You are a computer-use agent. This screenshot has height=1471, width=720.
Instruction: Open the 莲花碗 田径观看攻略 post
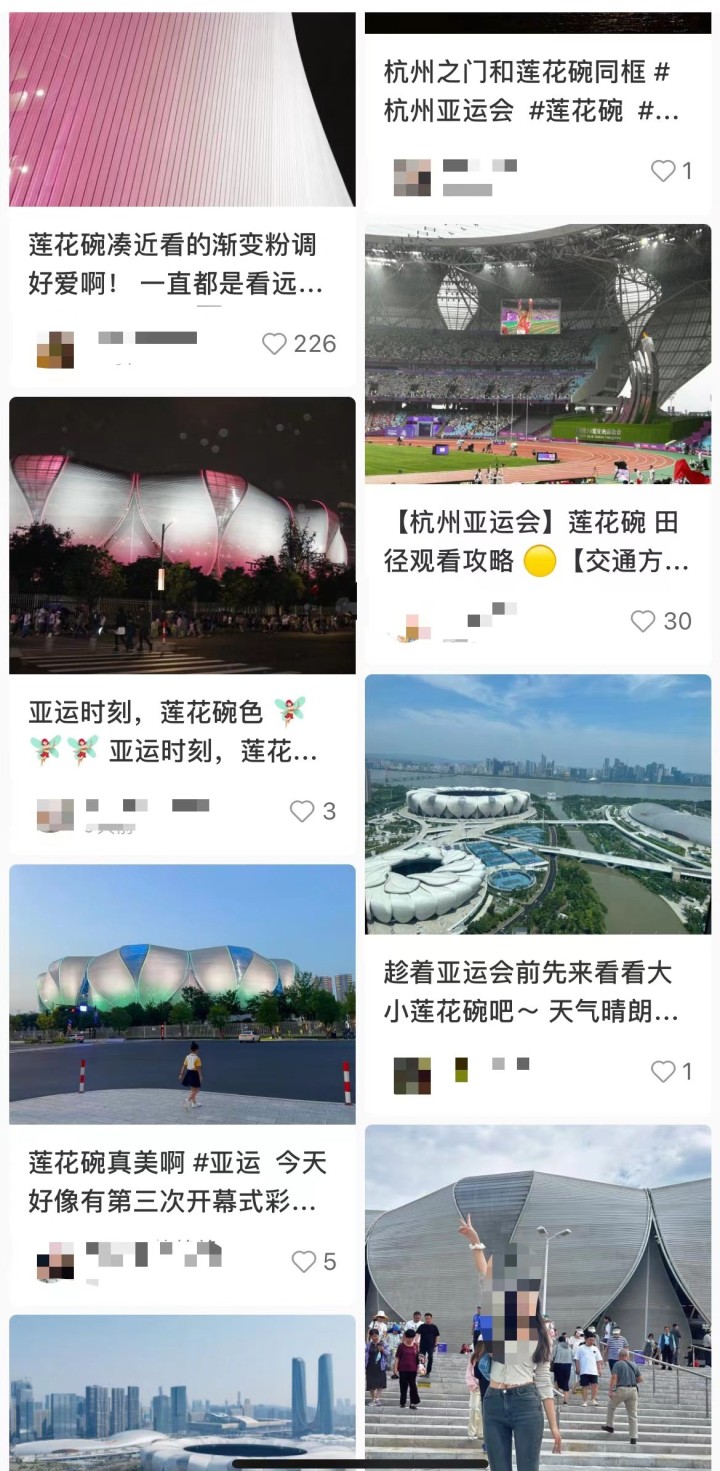point(538,353)
